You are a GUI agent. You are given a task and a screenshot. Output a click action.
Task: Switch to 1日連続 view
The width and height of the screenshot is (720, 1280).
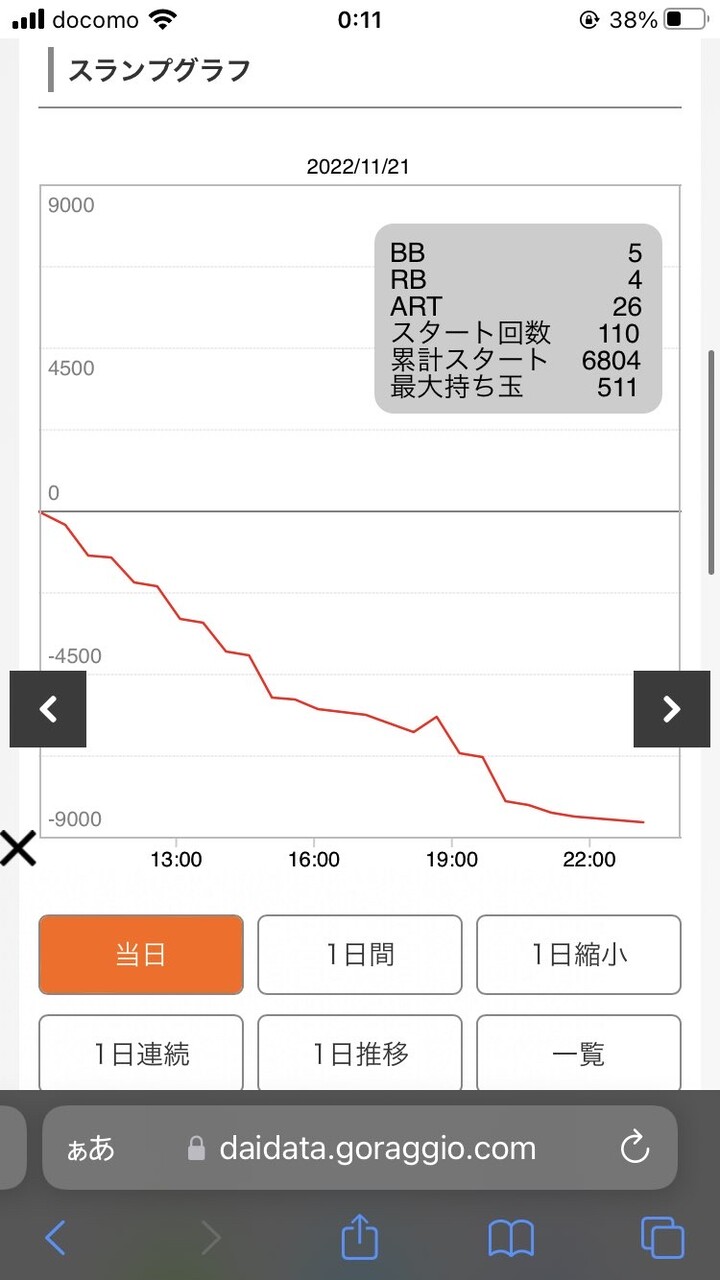[141, 1053]
